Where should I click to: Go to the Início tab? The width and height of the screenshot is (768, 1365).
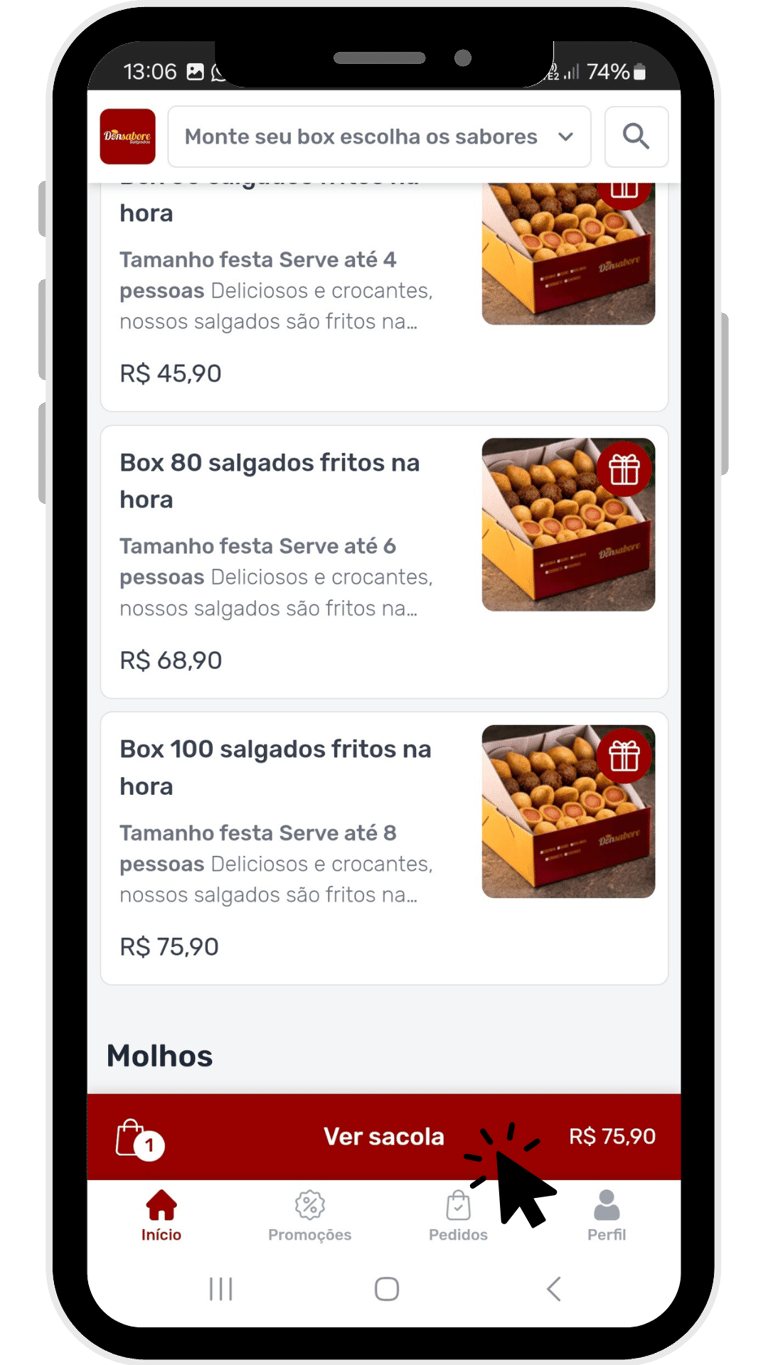point(161,1215)
